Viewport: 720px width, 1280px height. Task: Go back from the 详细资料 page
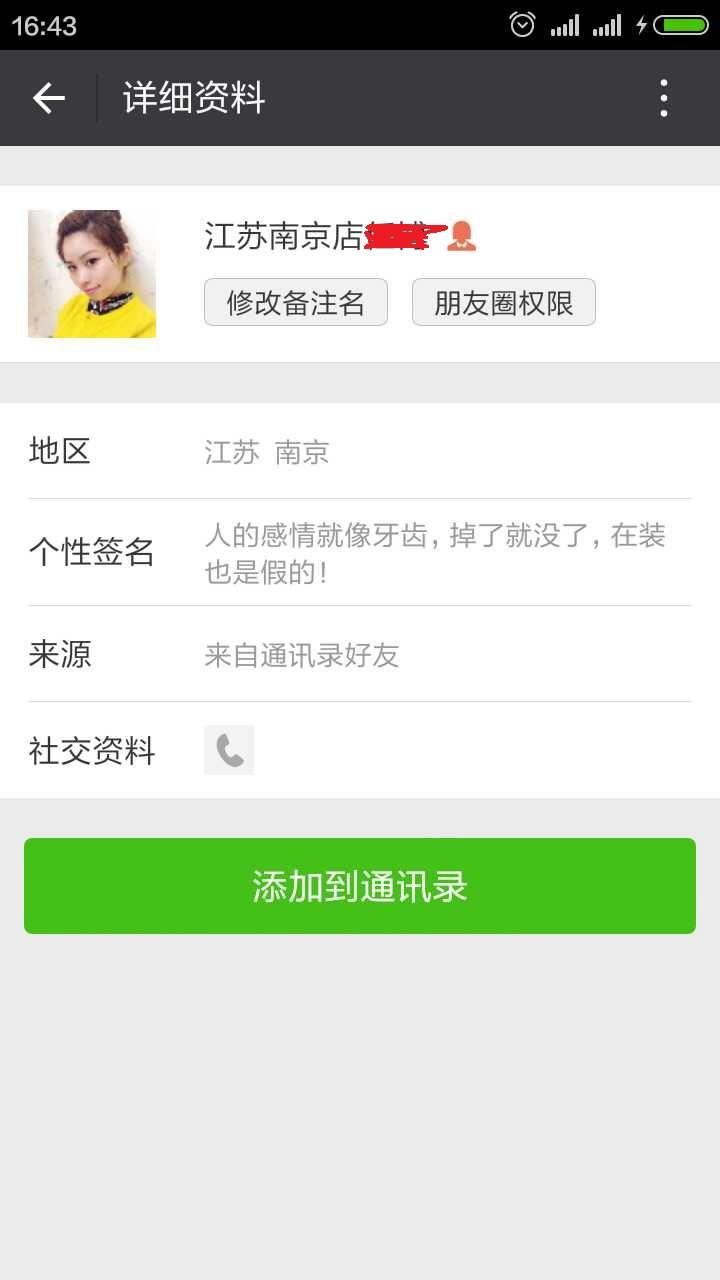click(48, 98)
